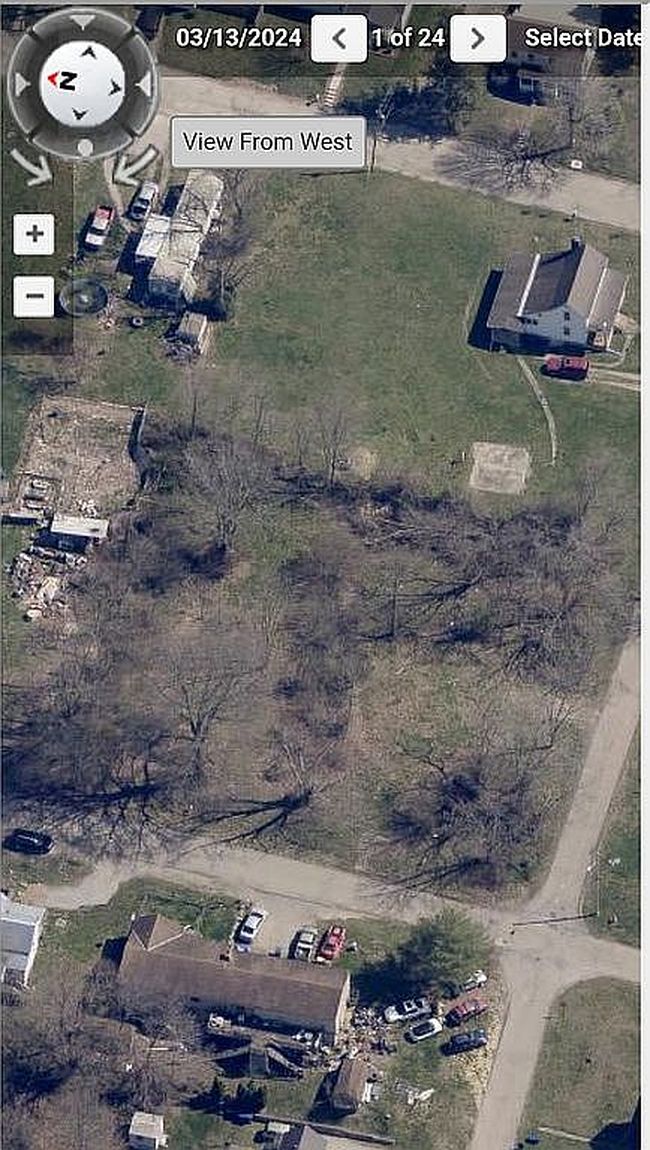Select the left triangle on the compass ring
This screenshot has height=1150, width=650.
pos(19,84)
